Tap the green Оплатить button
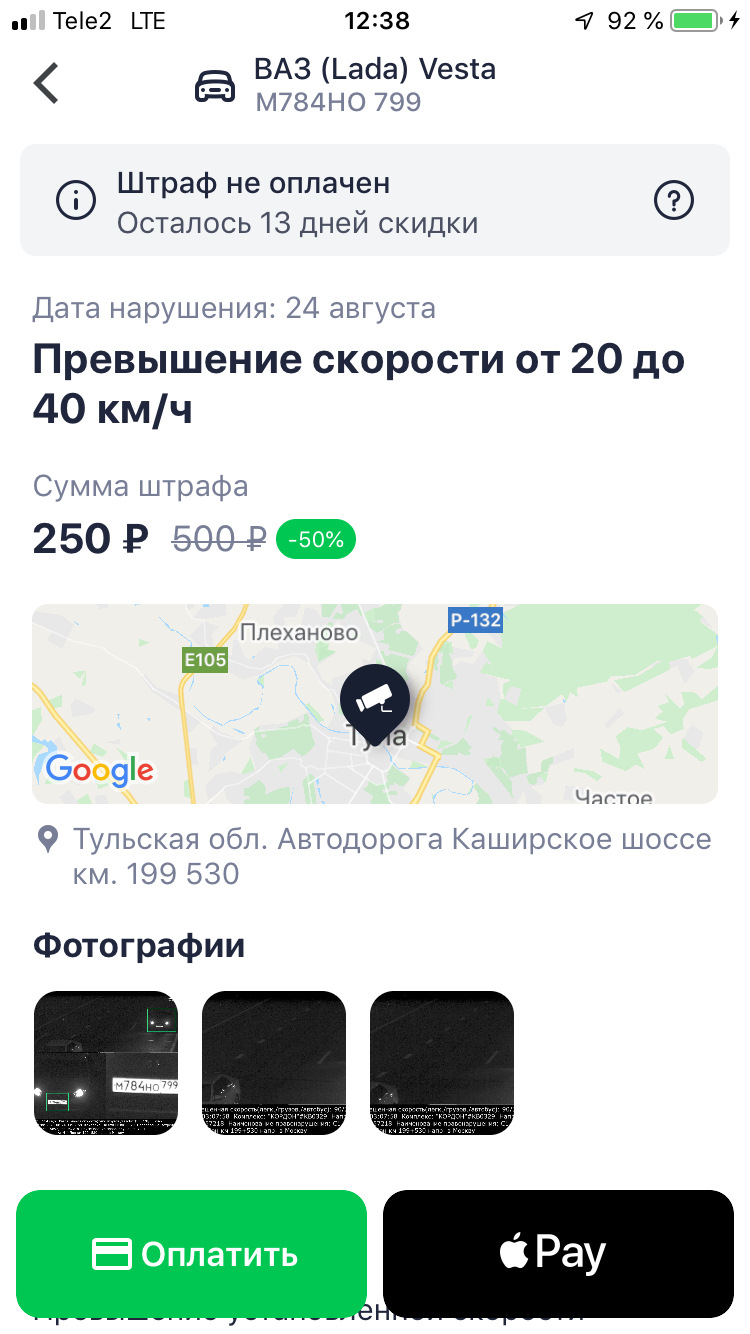The image size is (750, 1334). (x=192, y=1253)
